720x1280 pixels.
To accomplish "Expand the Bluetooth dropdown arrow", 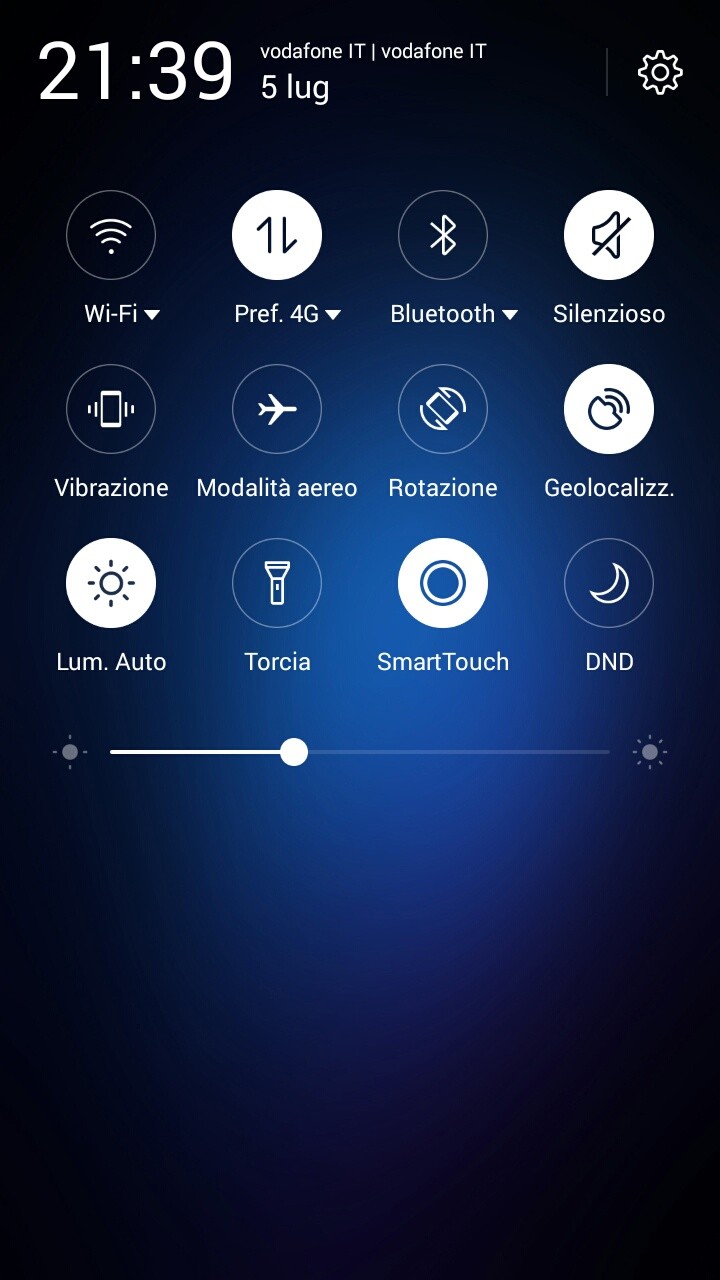I will (x=510, y=314).
